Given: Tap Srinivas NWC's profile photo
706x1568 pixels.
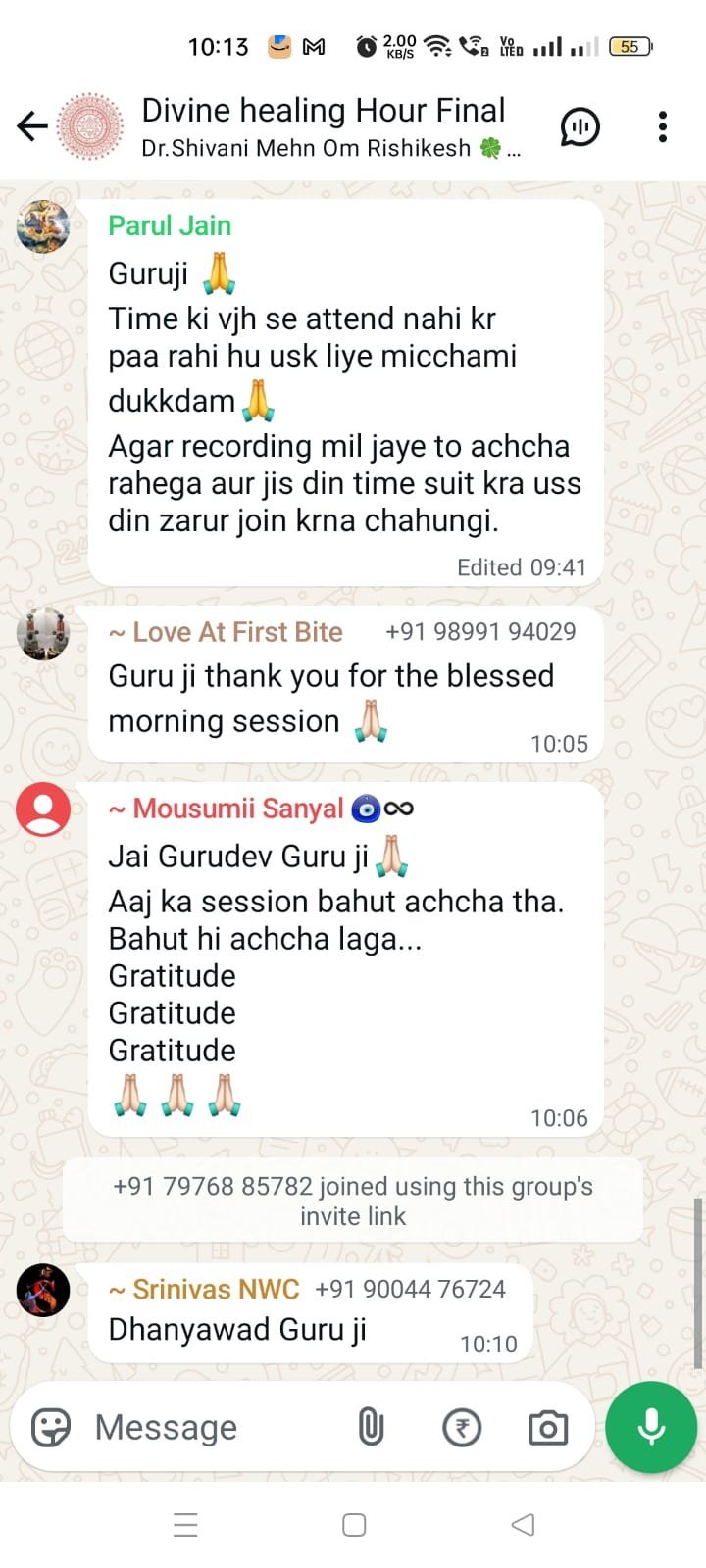Looking at the screenshot, I should 43,1290.
